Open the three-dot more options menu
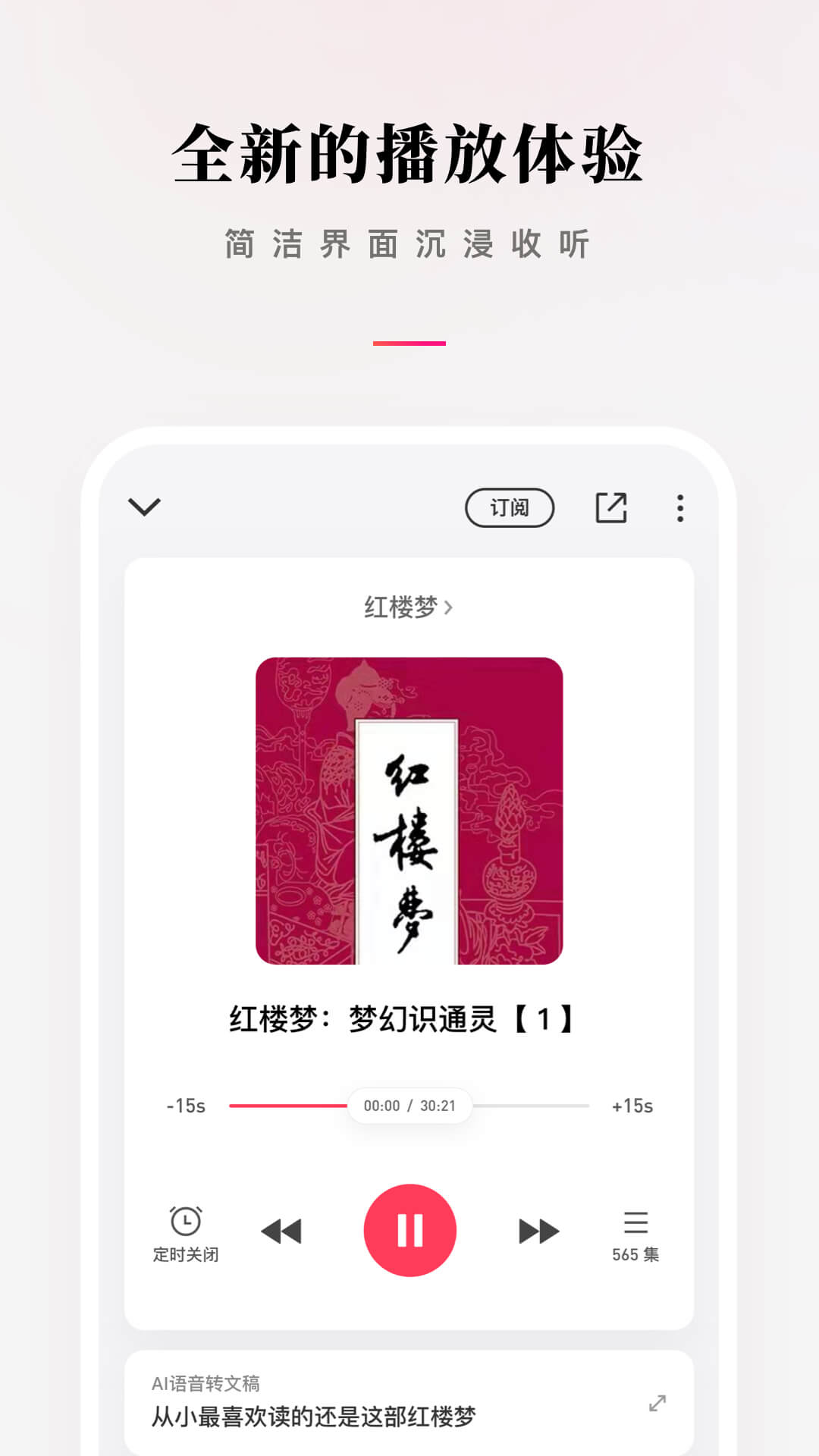The width and height of the screenshot is (819, 1456). 680,507
